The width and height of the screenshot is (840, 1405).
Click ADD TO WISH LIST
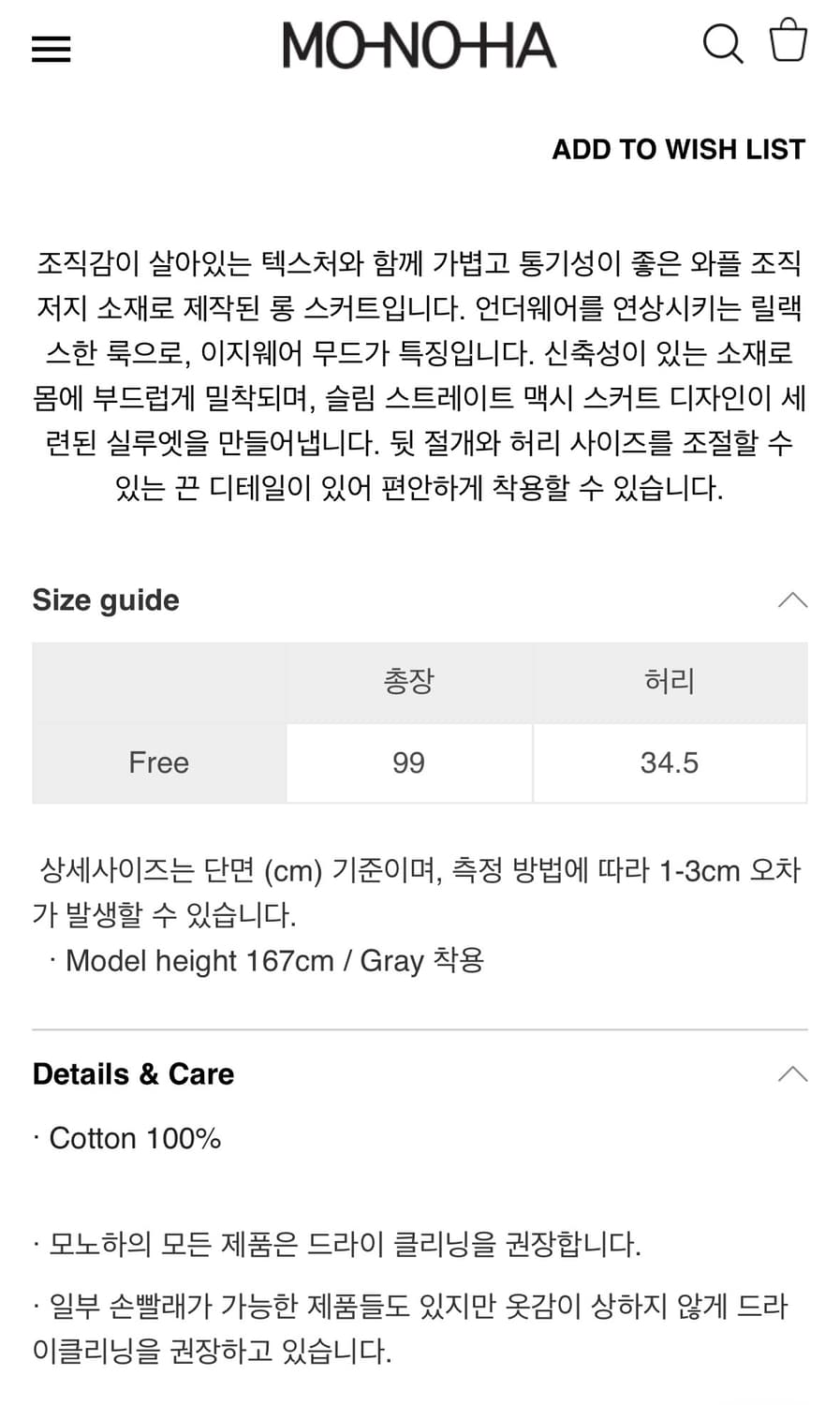click(x=678, y=149)
